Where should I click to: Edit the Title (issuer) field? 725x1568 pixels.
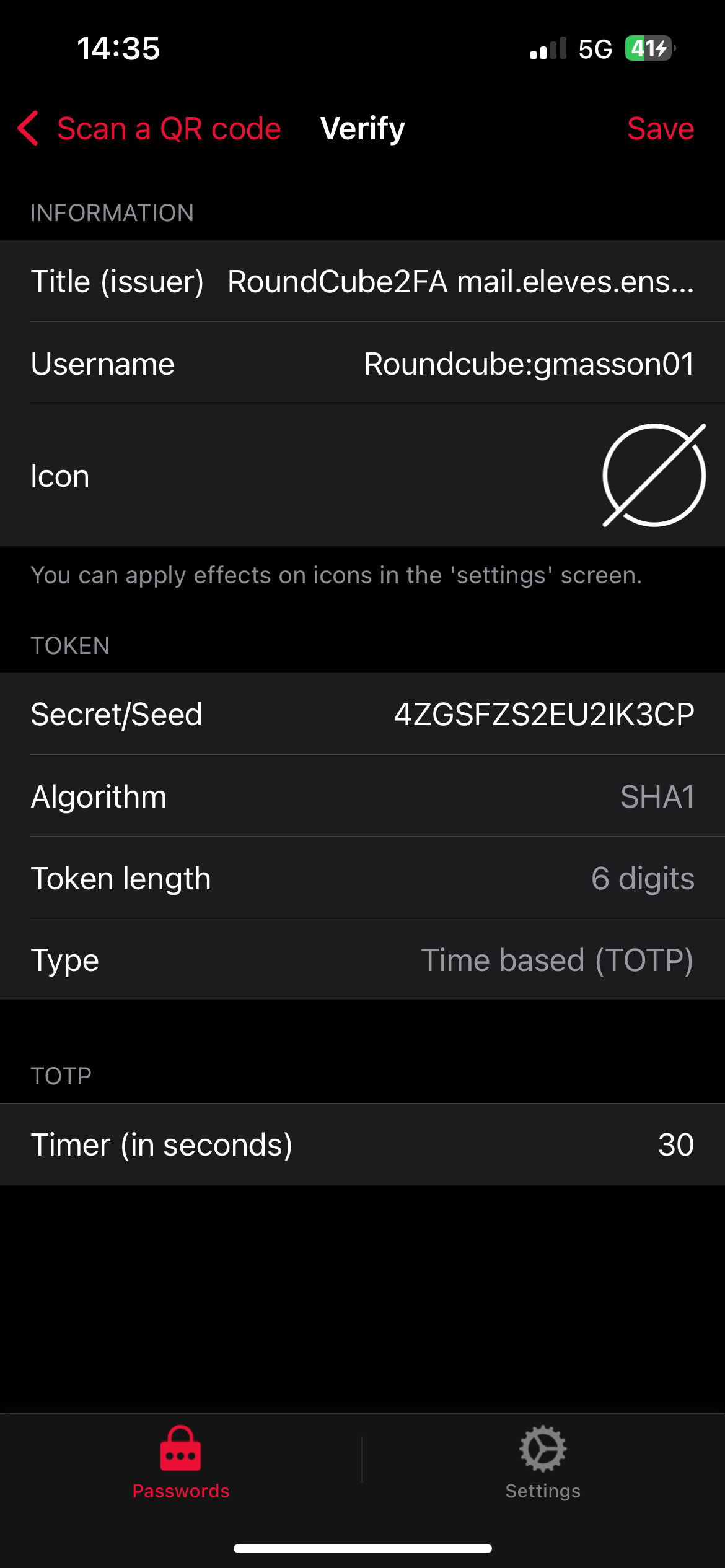(460, 282)
